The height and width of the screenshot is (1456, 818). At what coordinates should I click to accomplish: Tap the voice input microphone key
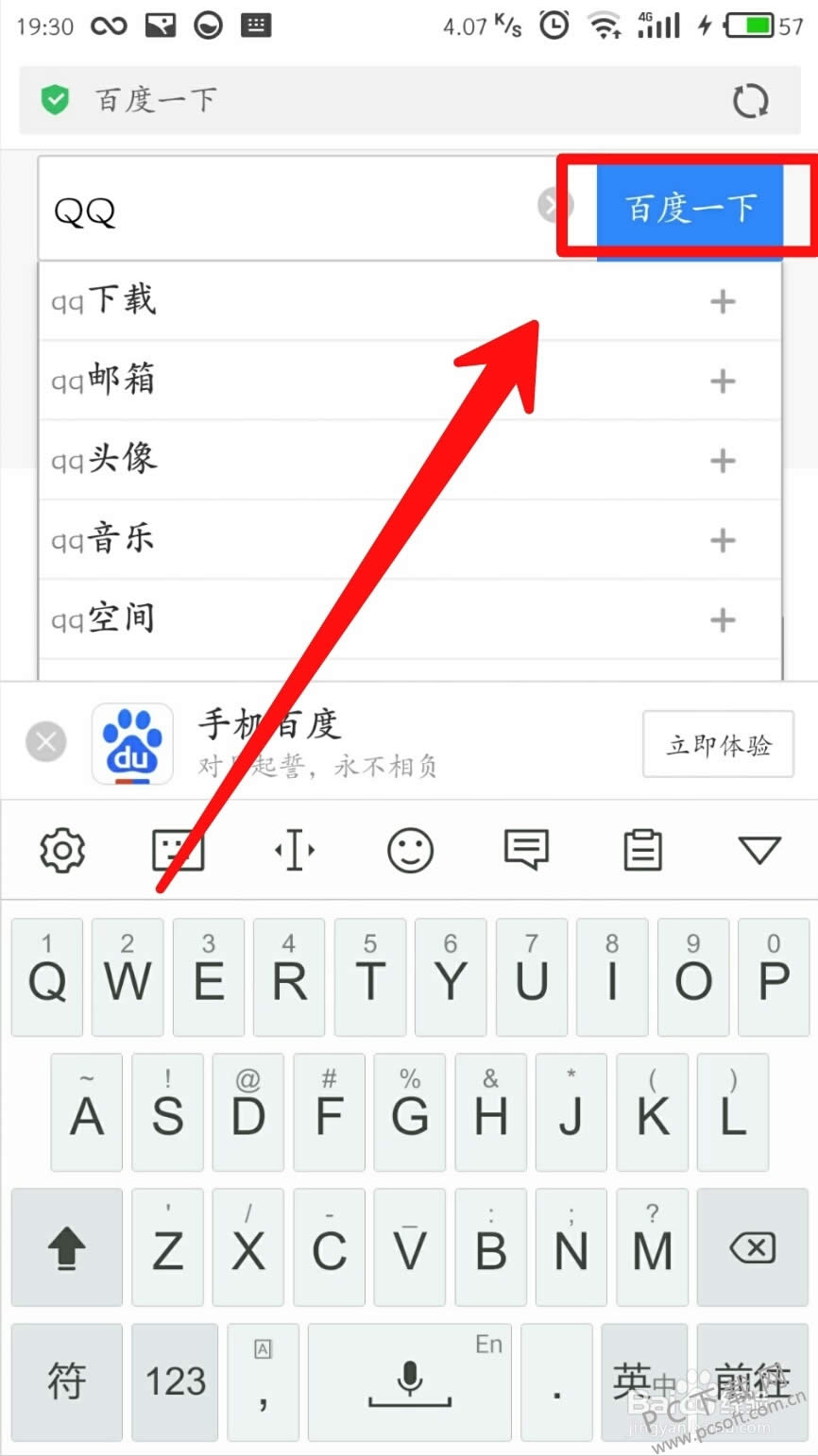coord(409,1381)
